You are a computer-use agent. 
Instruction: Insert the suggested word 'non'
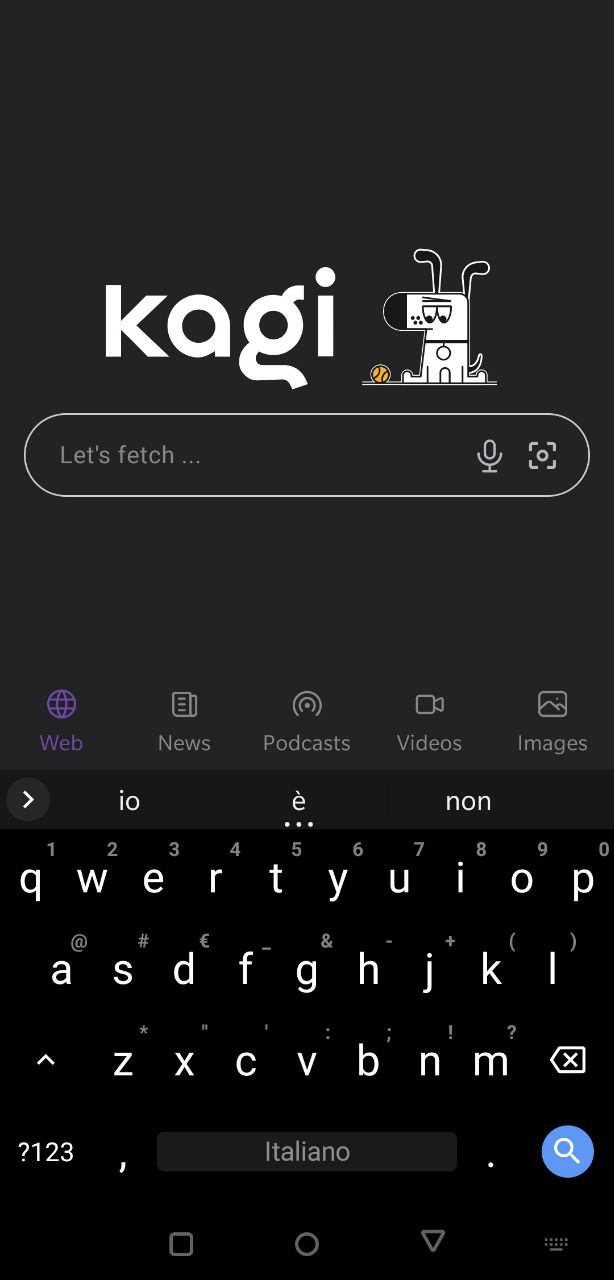468,801
